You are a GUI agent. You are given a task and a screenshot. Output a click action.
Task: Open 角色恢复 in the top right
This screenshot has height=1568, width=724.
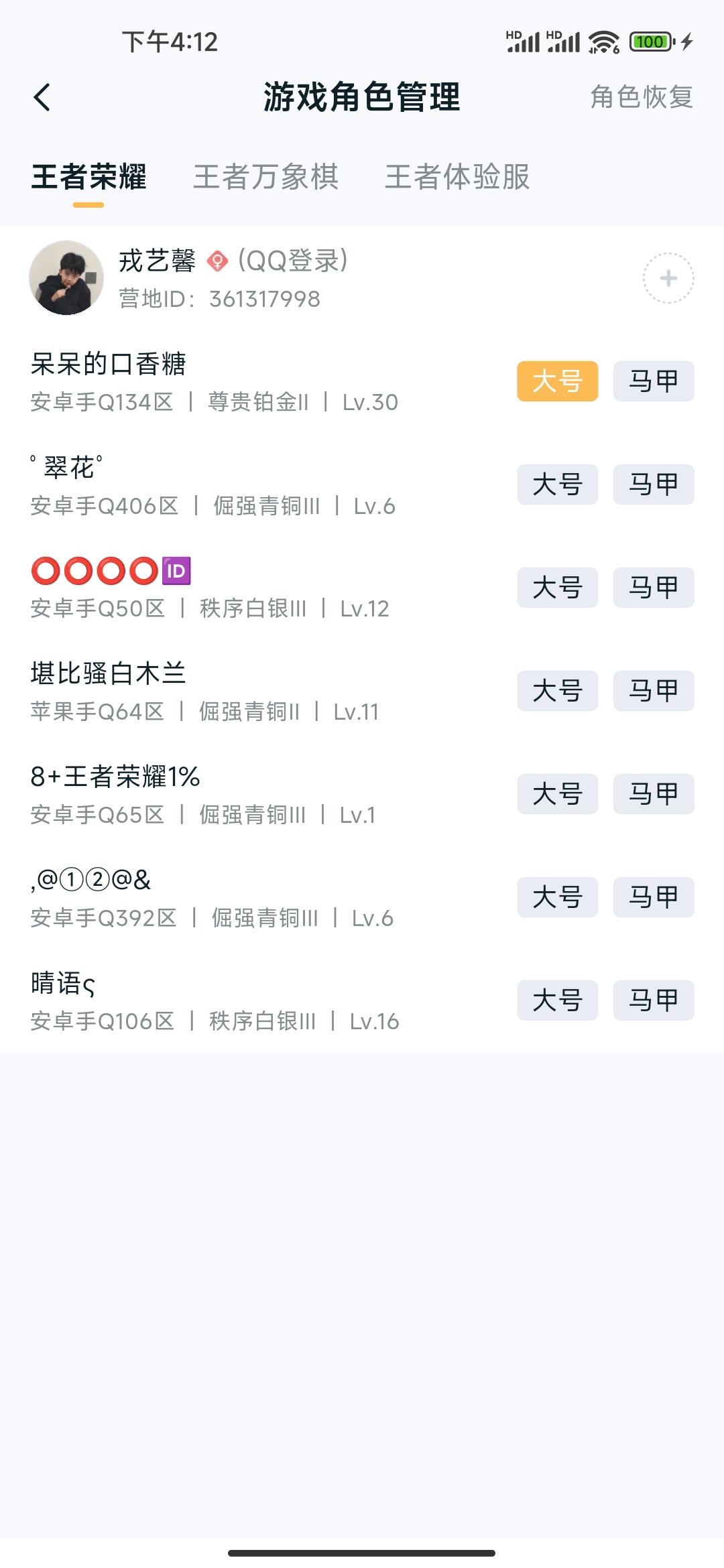tap(640, 97)
